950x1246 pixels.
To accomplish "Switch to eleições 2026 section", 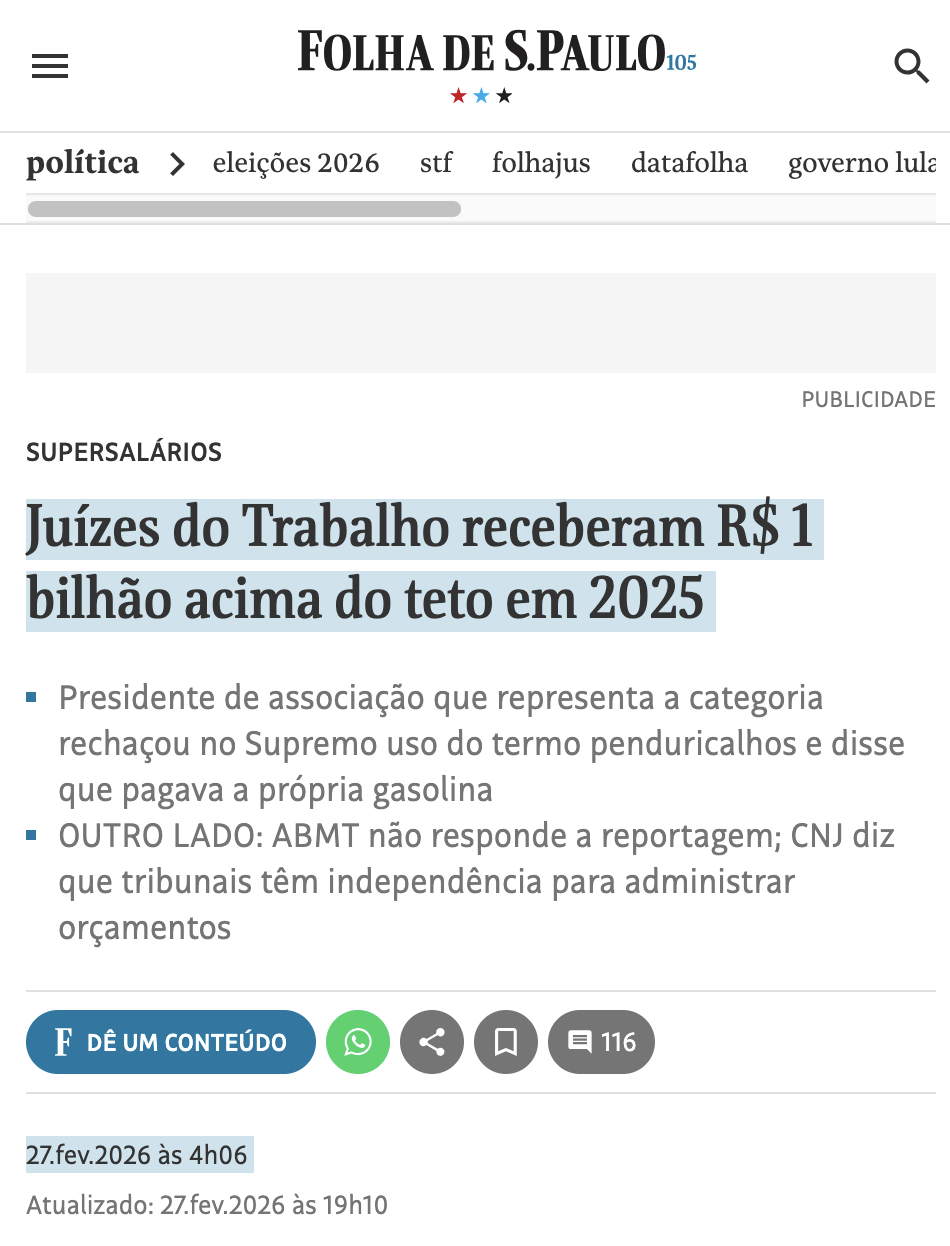I will pos(296,163).
